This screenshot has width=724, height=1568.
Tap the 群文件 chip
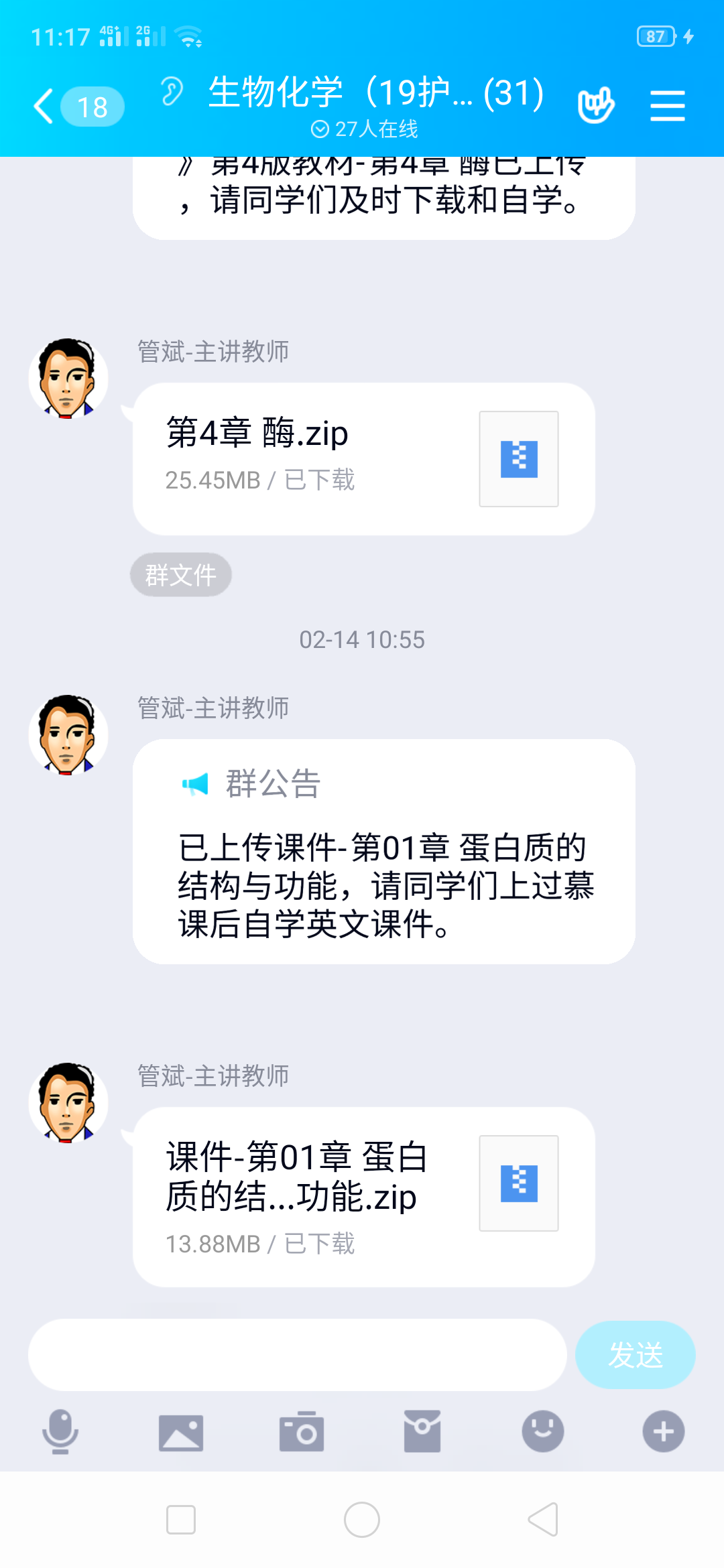(180, 575)
